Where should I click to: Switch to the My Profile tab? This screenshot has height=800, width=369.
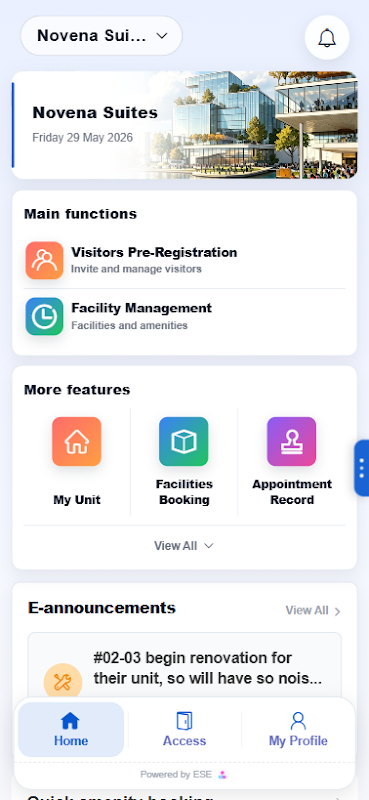(298, 730)
